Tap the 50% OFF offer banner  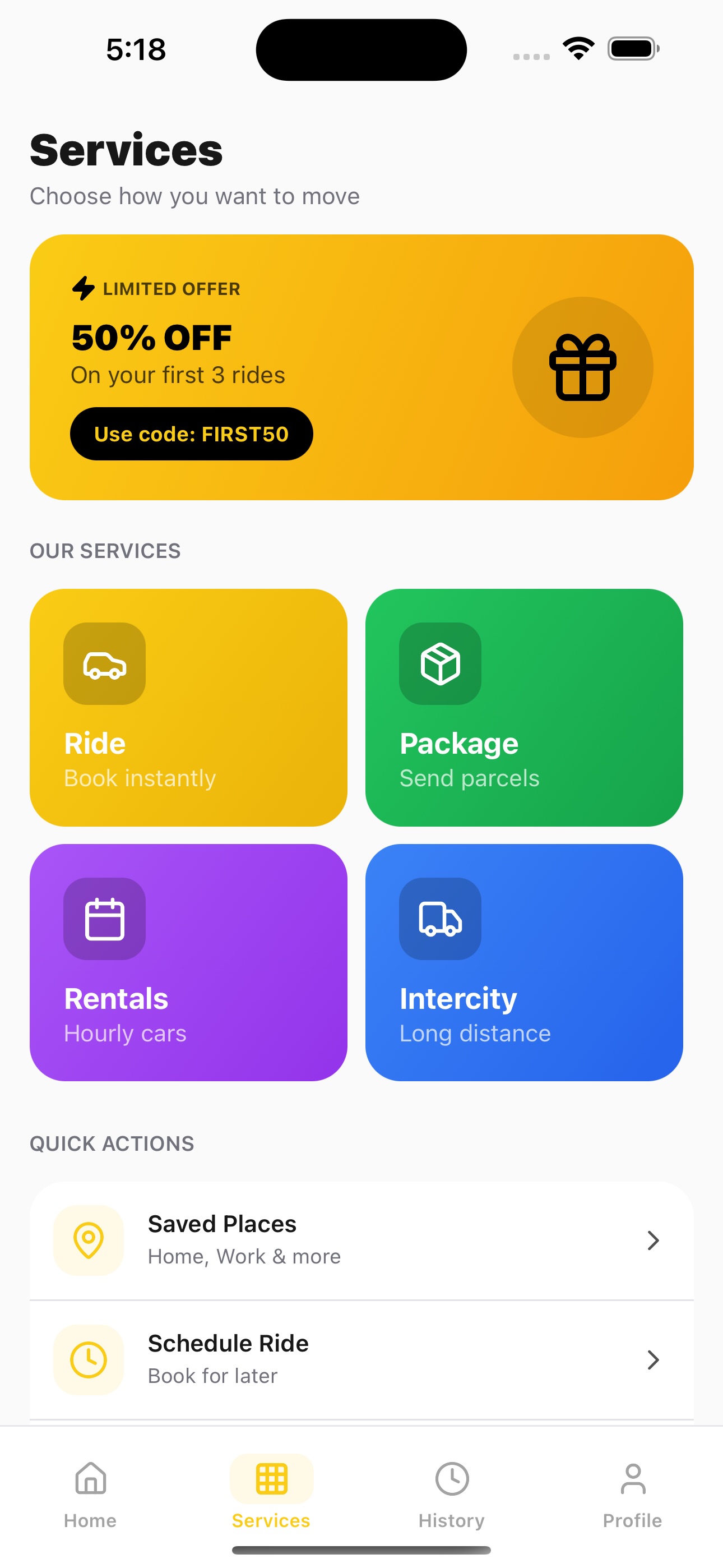coord(361,366)
